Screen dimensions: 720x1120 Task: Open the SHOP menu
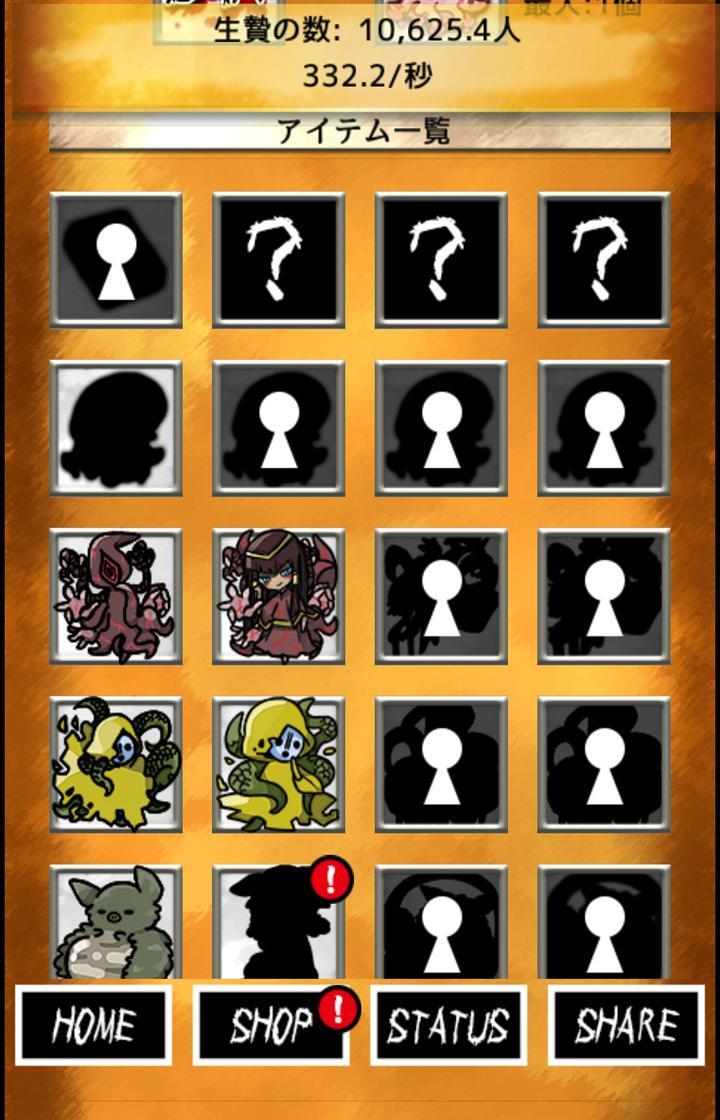coord(271,1026)
